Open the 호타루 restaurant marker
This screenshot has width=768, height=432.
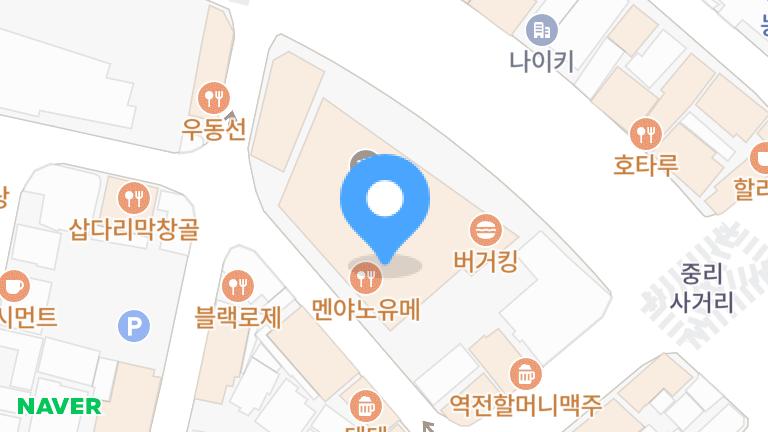[646, 133]
